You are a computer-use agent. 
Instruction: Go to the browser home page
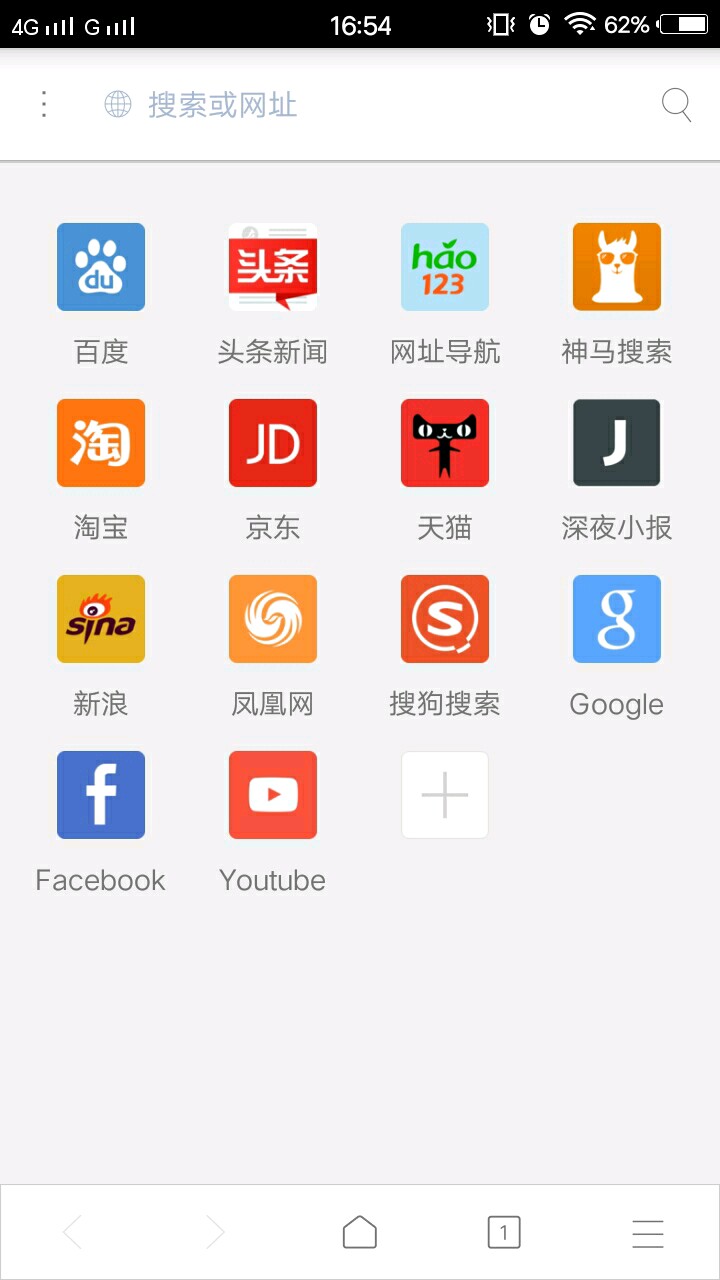click(x=360, y=1233)
